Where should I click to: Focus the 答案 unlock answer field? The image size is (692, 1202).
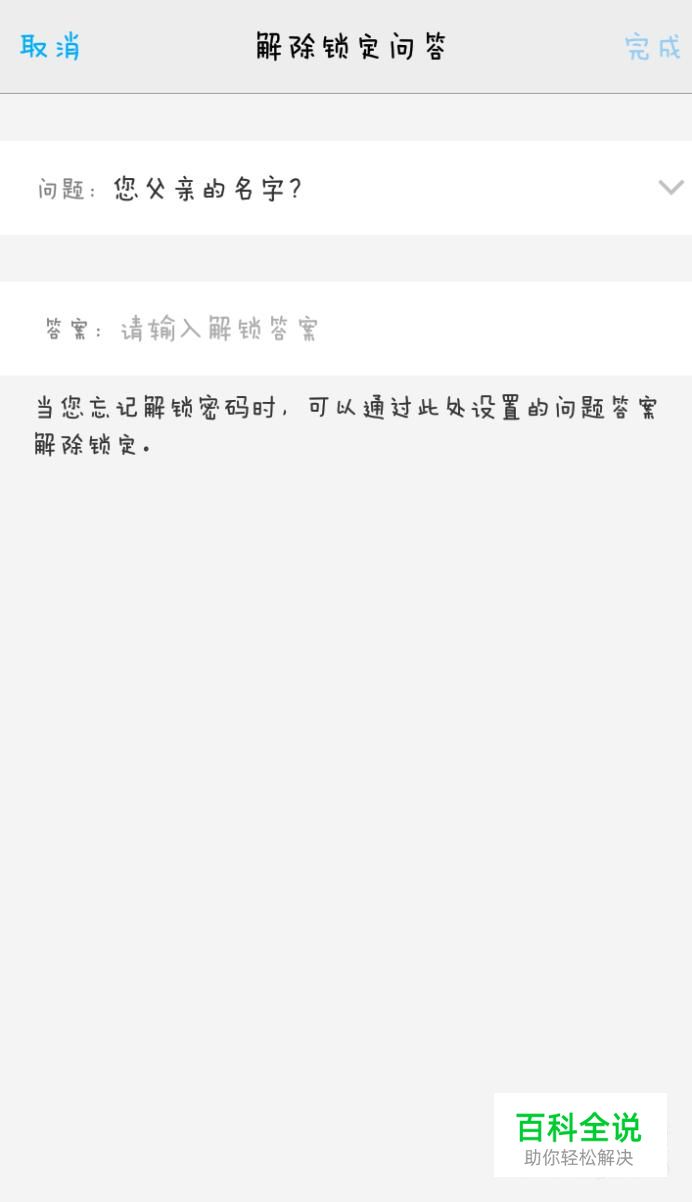[x=346, y=328]
